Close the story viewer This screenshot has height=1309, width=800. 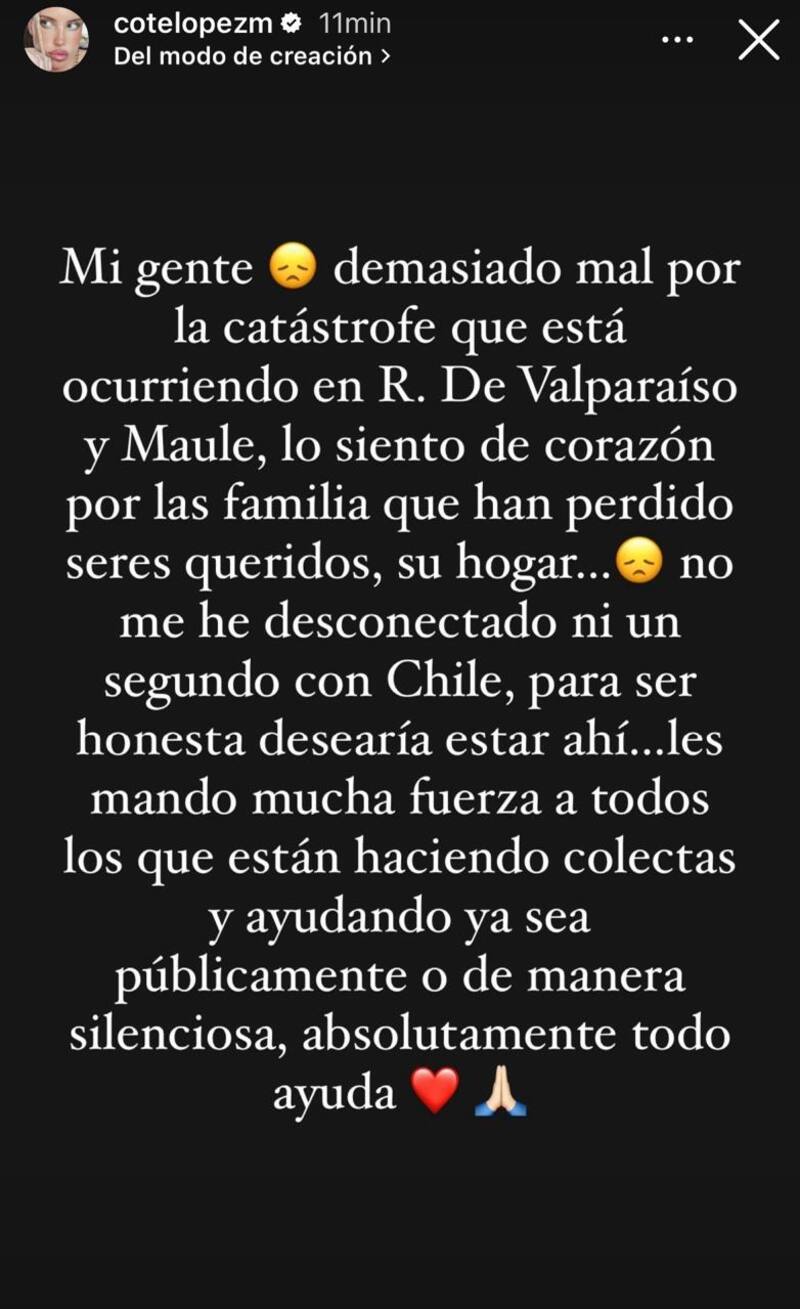click(x=757, y=41)
